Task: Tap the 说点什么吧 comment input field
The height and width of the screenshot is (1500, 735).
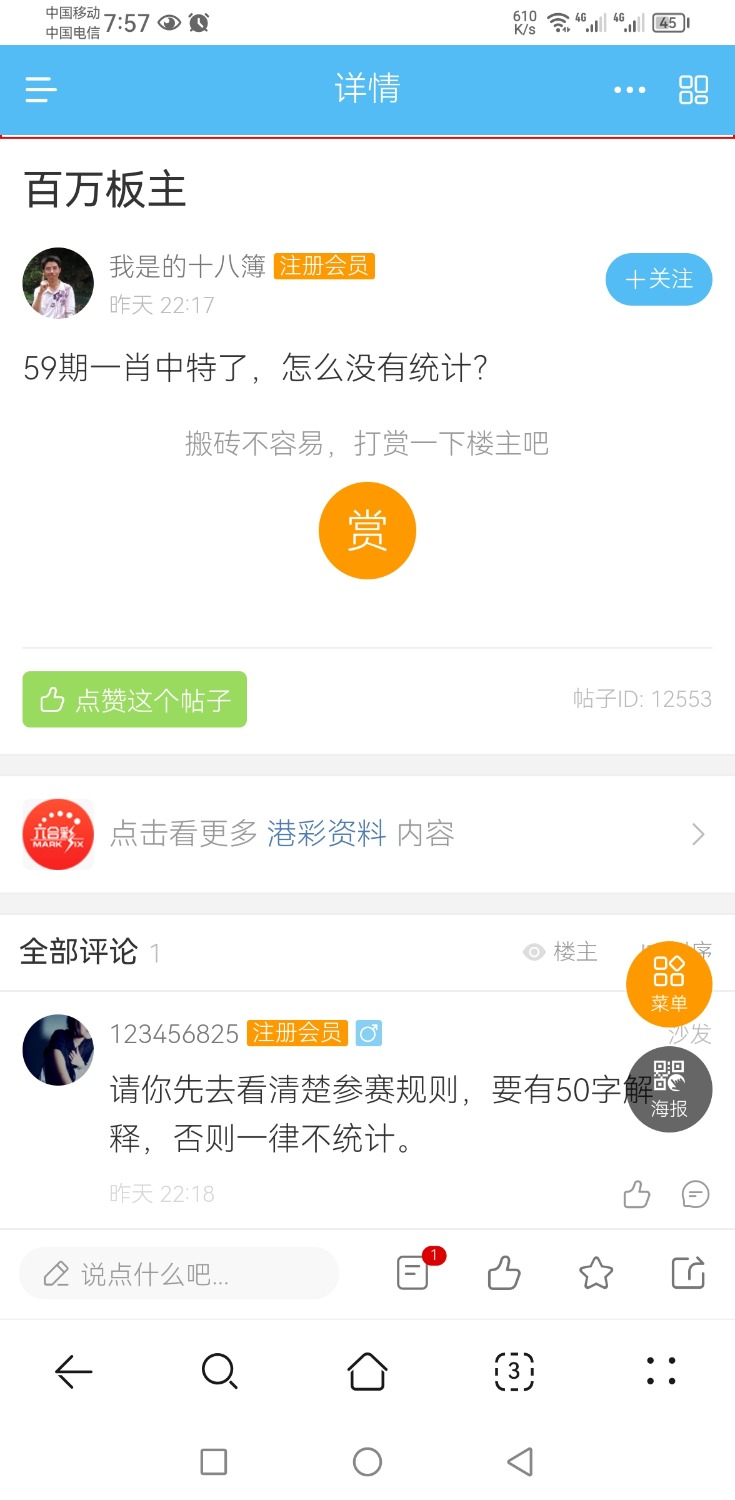Action: click(x=179, y=1272)
